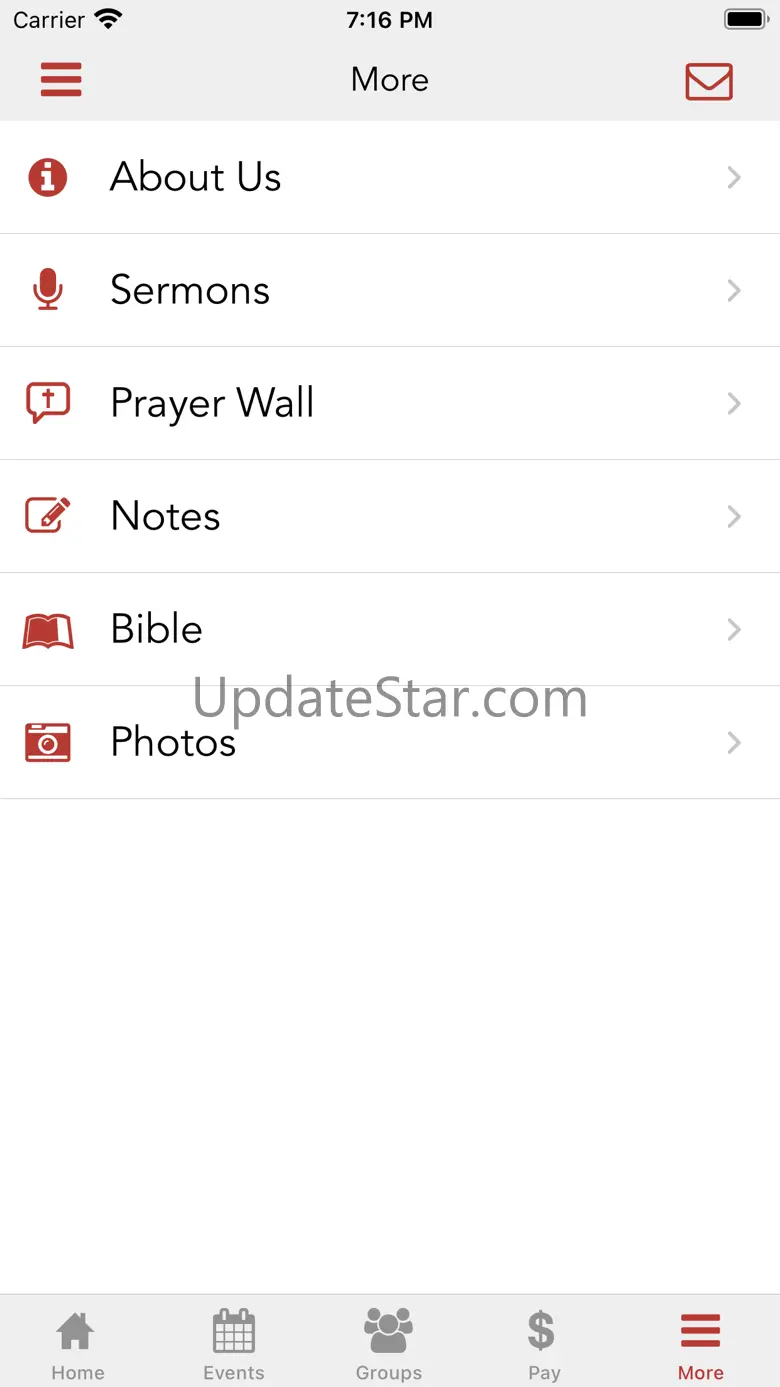The width and height of the screenshot is (780, 1387).
Task: Tap the More tab in the bottom bar
Action: coord(700,1343)
